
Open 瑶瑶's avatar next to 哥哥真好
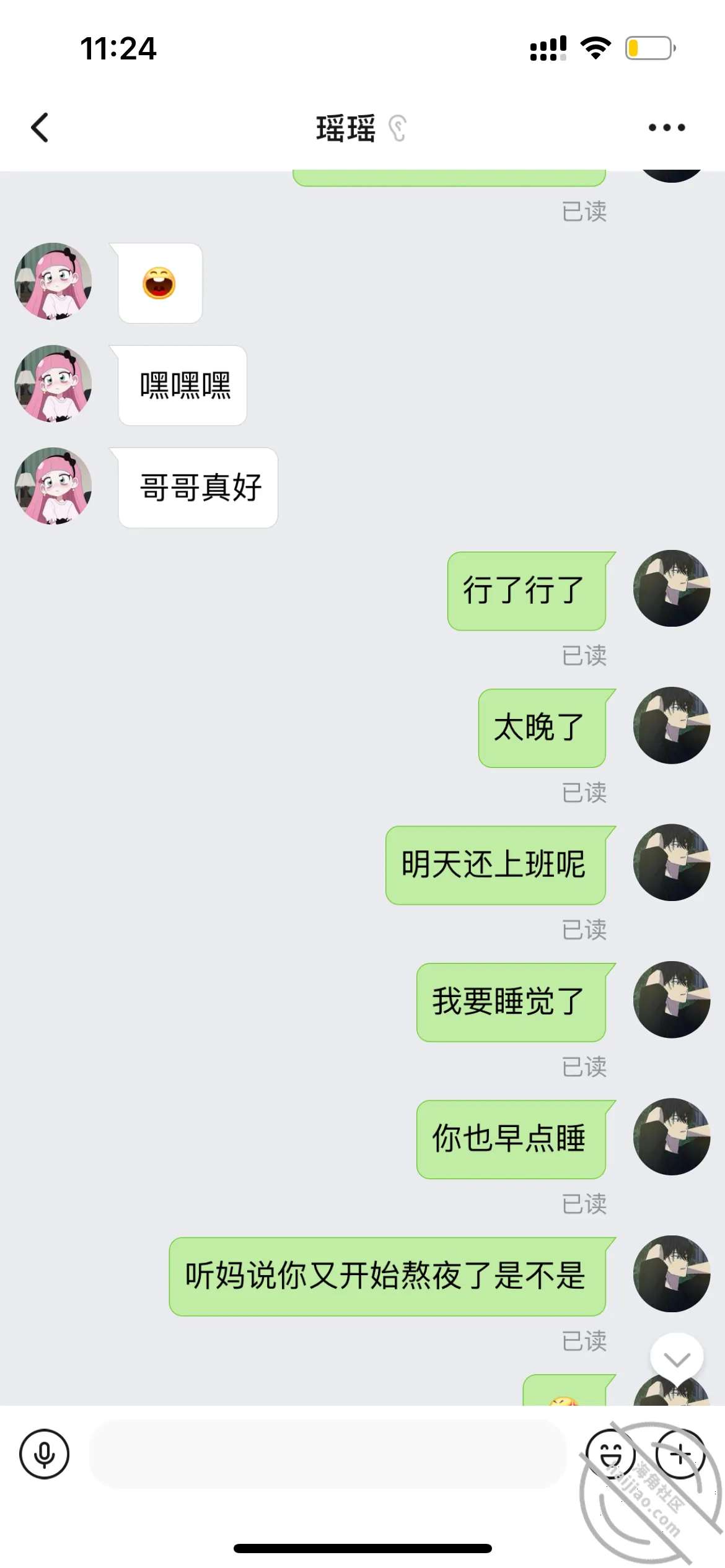tap(53, 486)
